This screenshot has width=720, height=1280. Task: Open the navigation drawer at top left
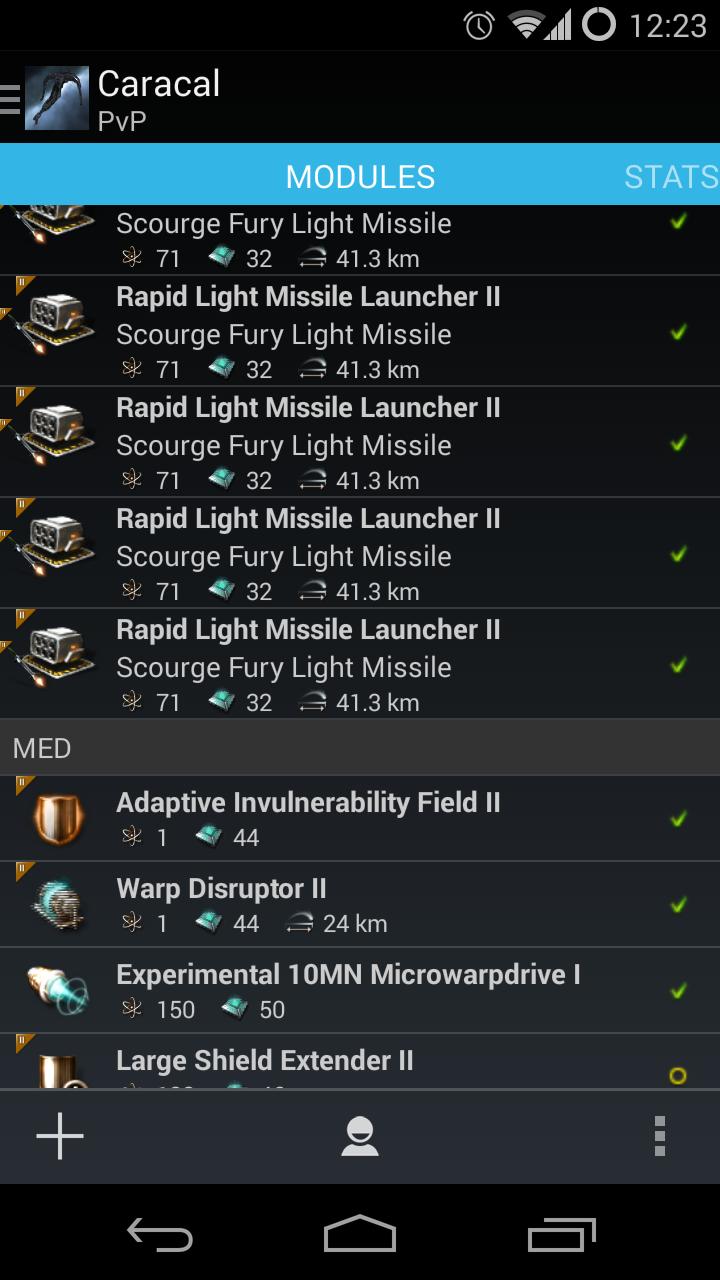[10, 98]
